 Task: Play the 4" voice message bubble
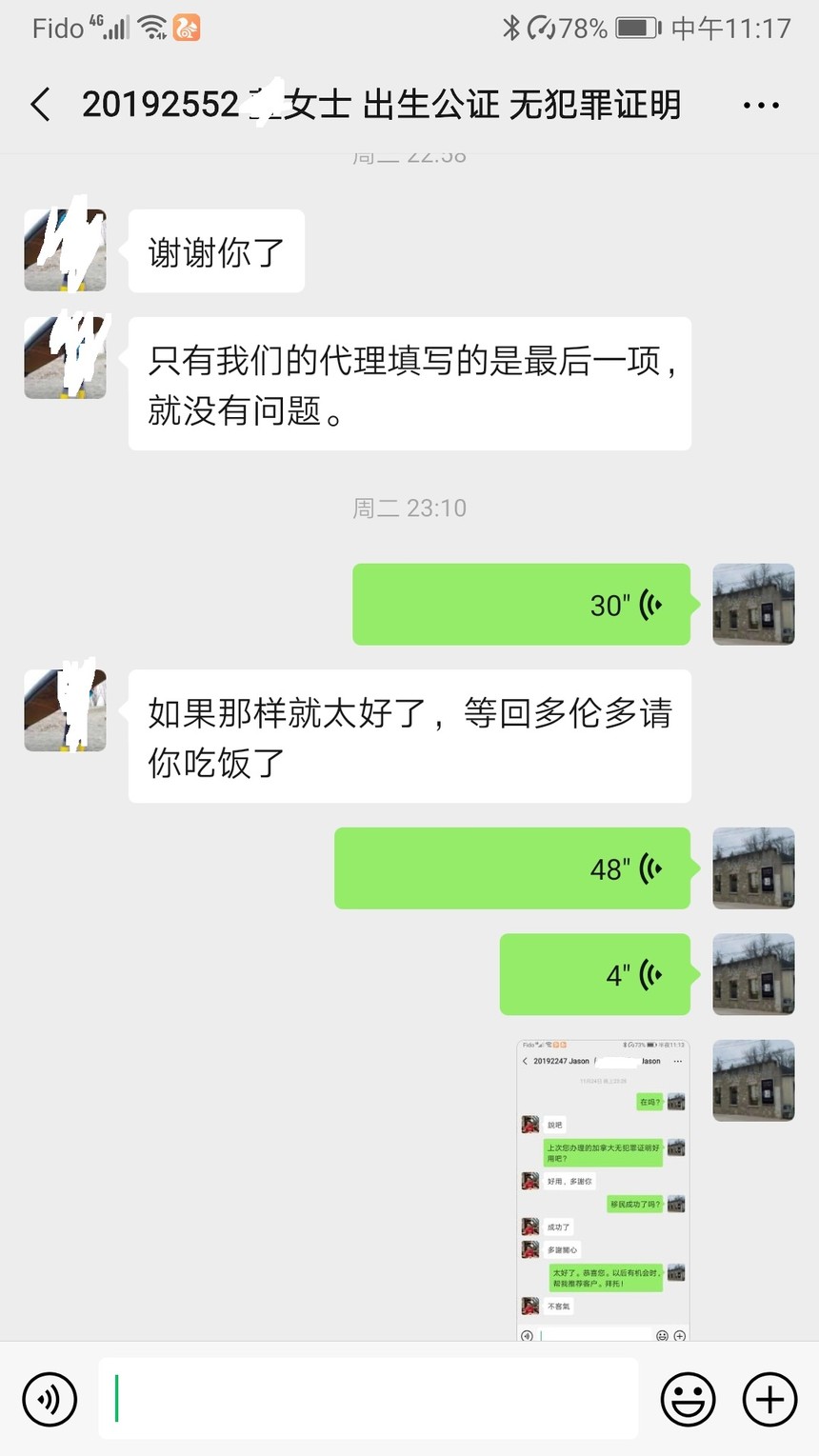[594, 973]
